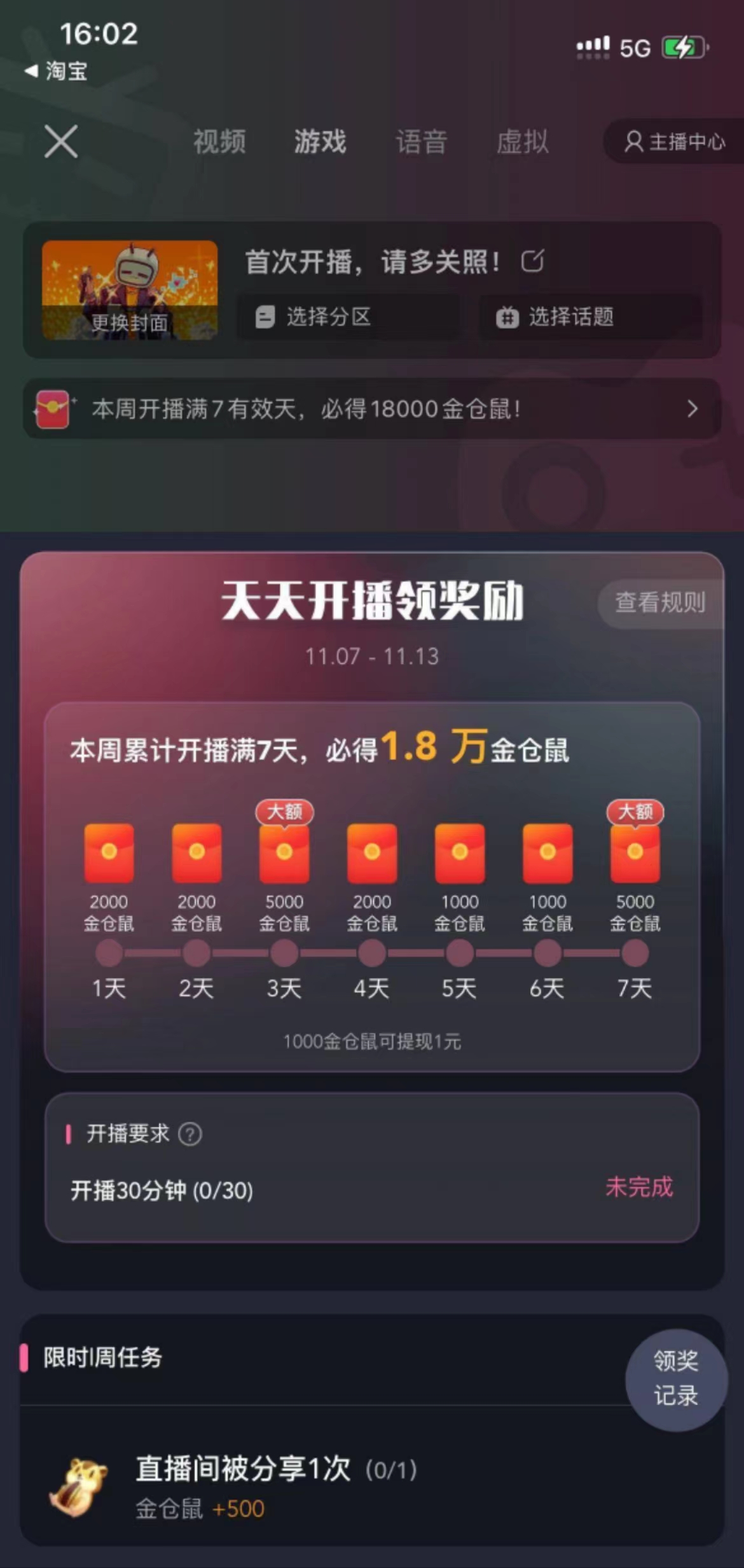
Task: Return to 淘宝 via status bar back link
Action: [56, 71]
